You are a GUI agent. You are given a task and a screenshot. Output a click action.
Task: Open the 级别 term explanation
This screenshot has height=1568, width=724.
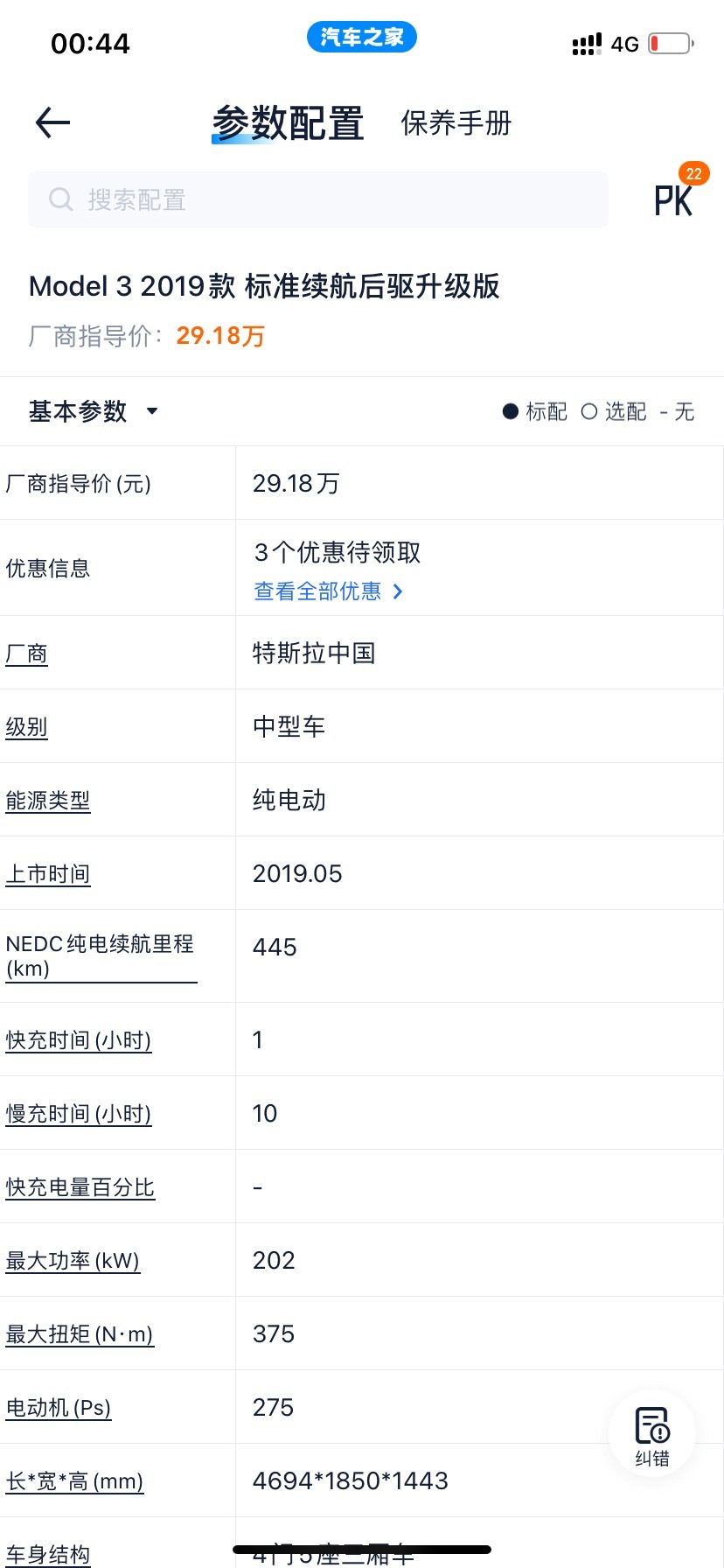[x=26, y=727]
